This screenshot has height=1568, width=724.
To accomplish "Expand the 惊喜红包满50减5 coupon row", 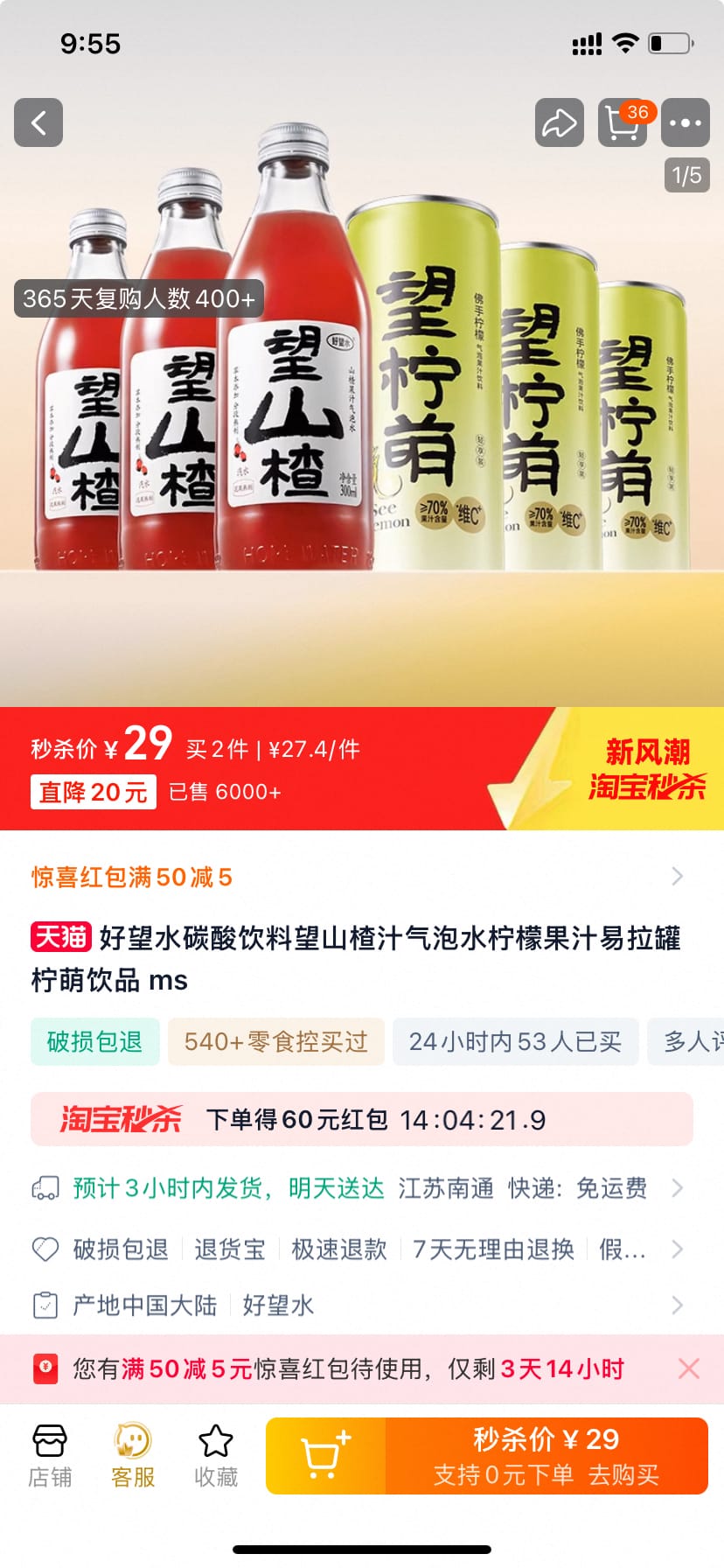I will click(x=362, y=876).
